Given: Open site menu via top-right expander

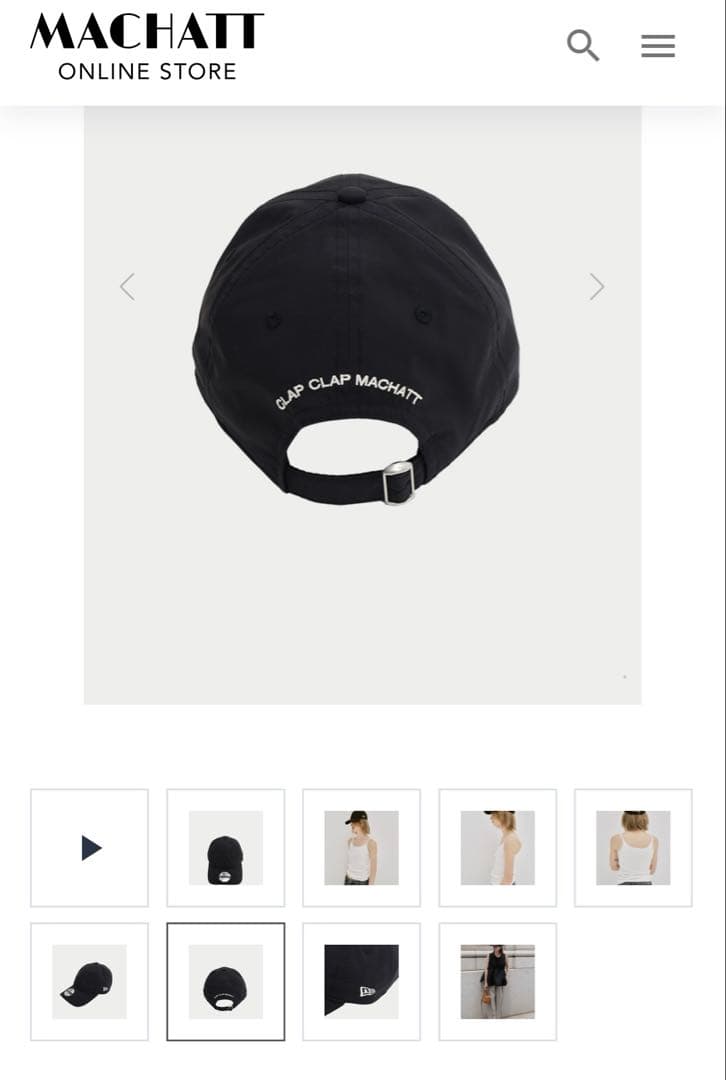Looking at the screenshot, I should click(658, 45).
